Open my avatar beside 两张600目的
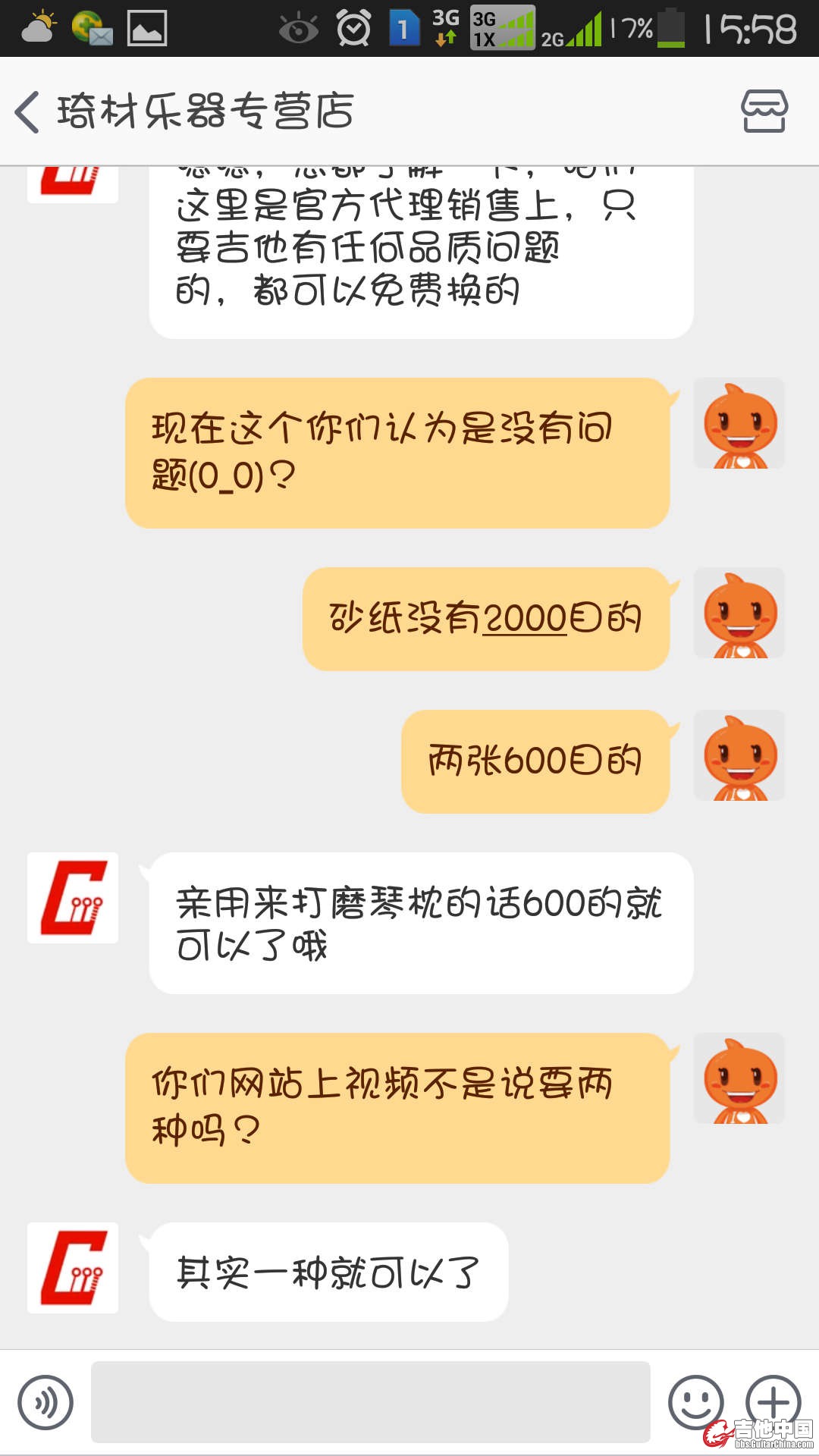This screenshot has height=1456, width=819. tap(739, 755)
